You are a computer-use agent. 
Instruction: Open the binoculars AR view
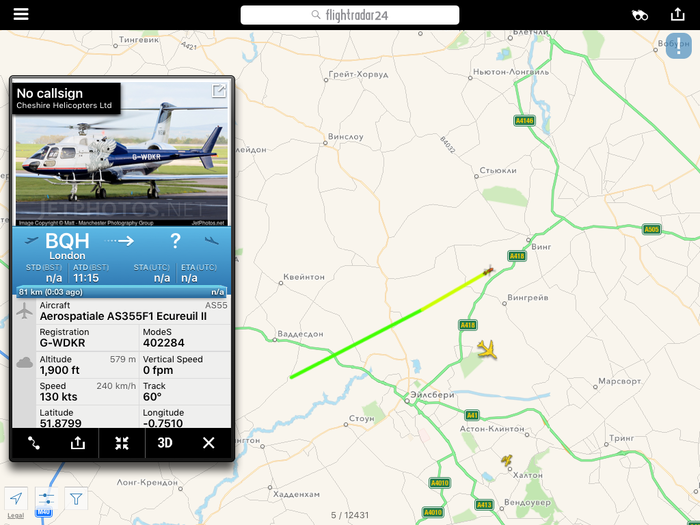[640, 15]
